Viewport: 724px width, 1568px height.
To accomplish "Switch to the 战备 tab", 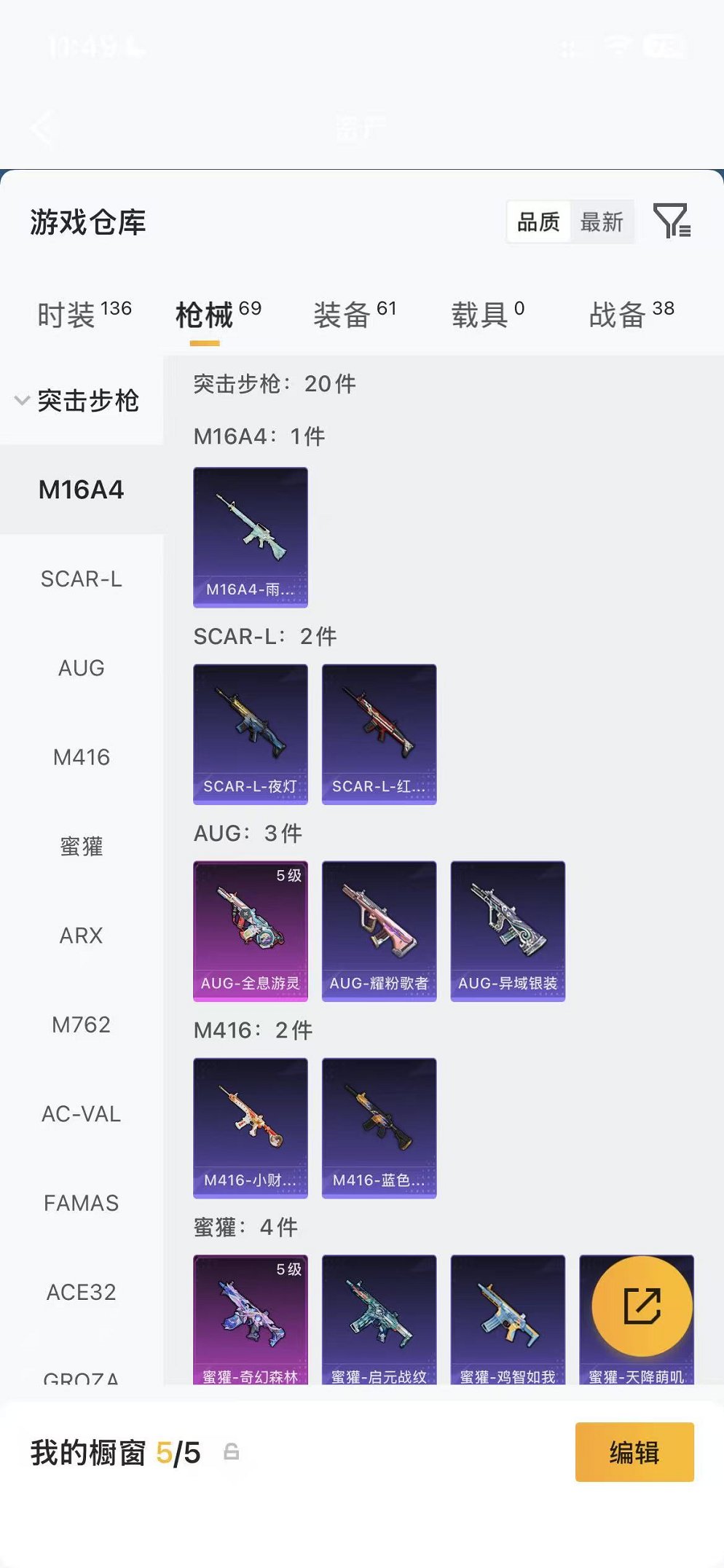I will click(631, 315).
